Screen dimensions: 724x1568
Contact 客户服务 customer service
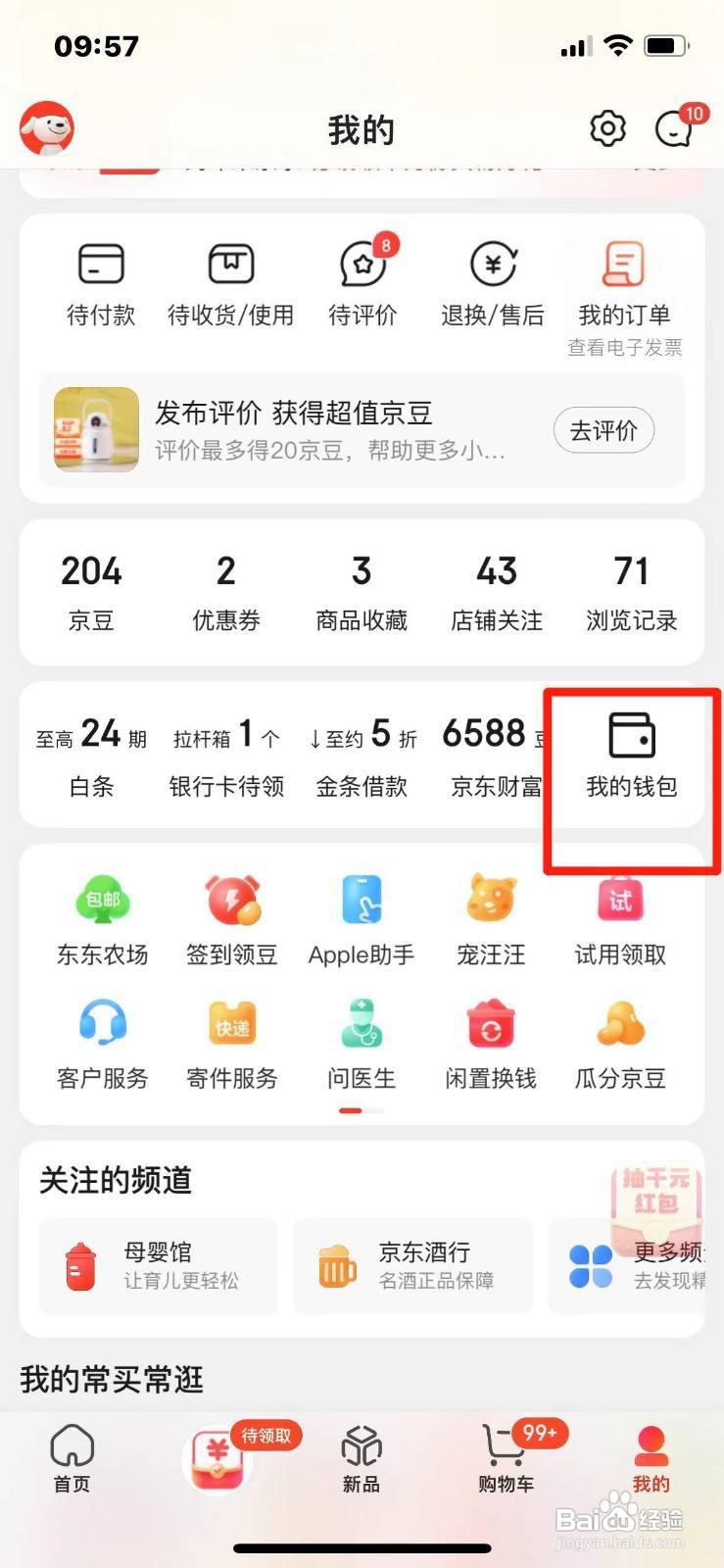(102, 1041)
